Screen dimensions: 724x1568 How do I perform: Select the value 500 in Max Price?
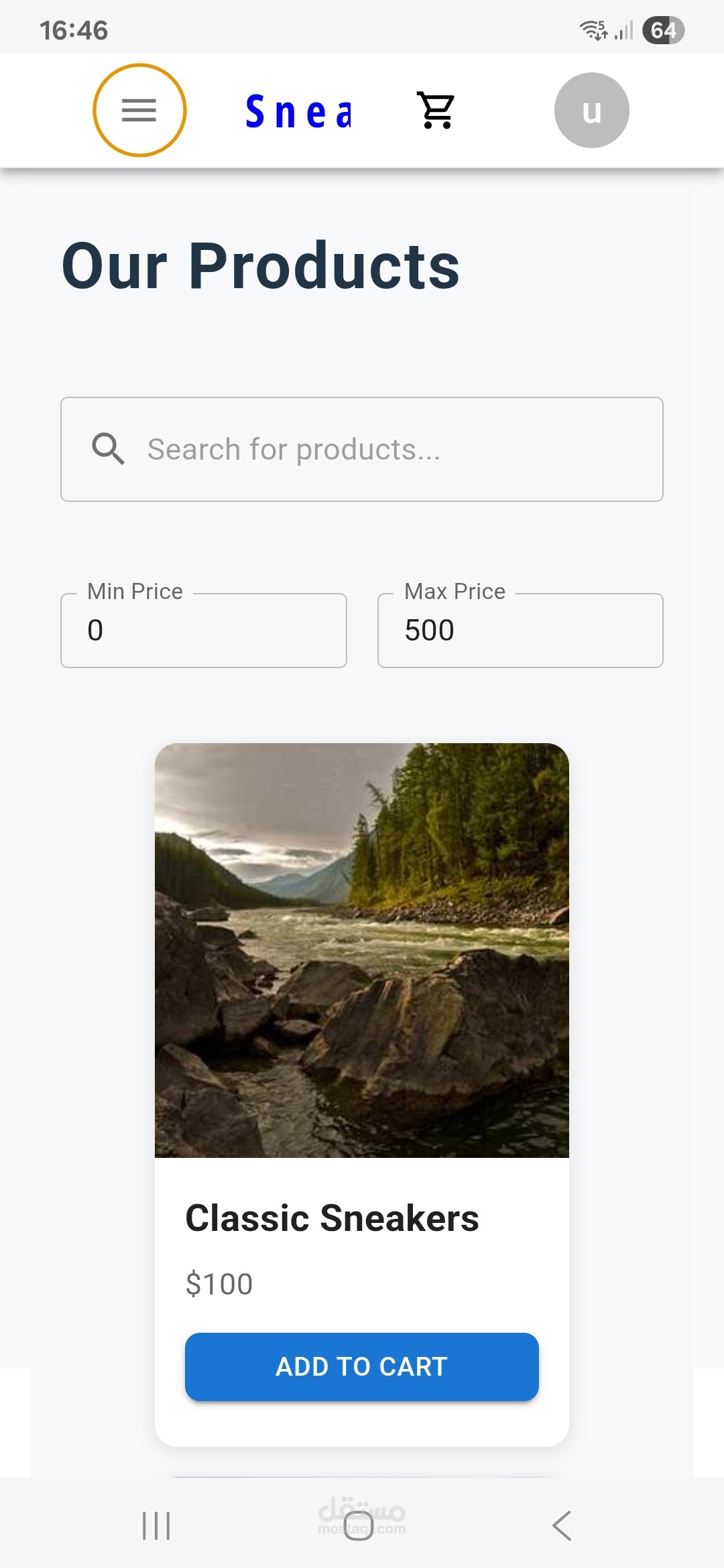pyautogui.click(x=429, y=630)
